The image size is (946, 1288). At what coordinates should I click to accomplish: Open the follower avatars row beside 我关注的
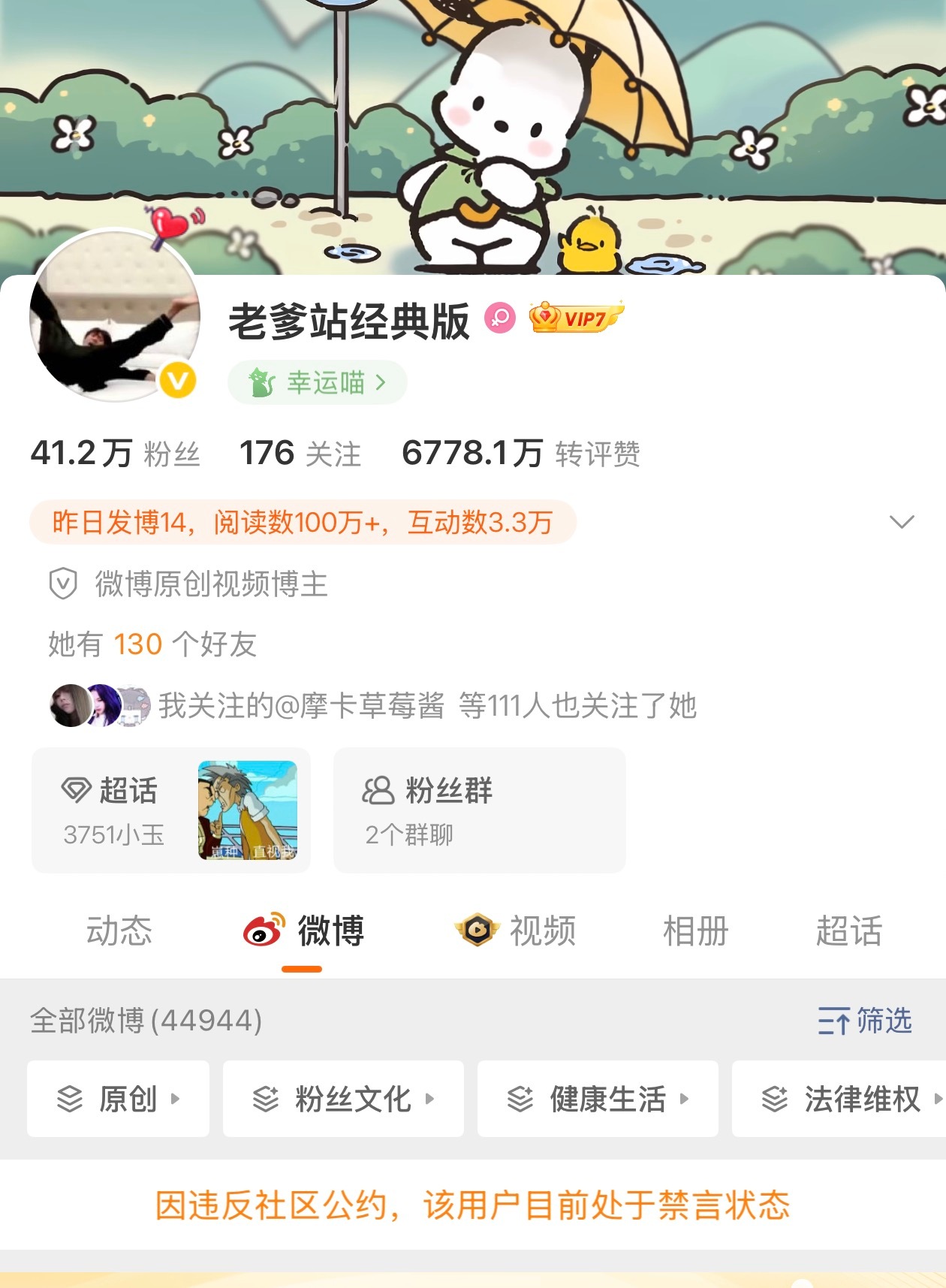(99, 707)
